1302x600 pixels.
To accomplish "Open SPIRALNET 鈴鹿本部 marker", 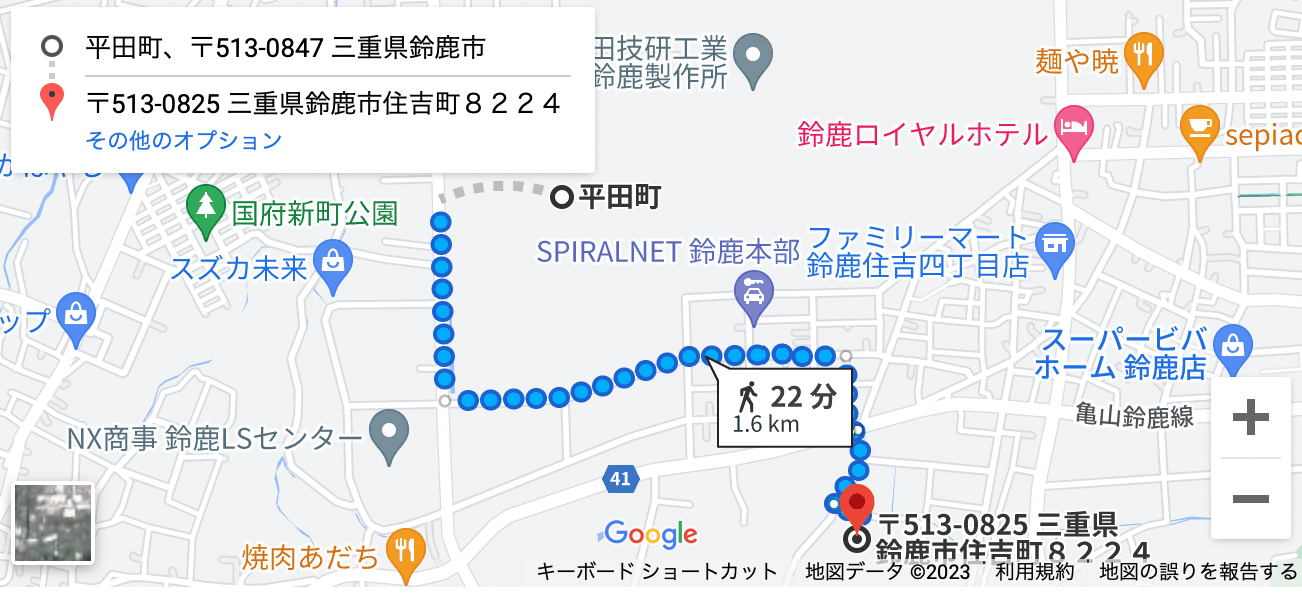I will point(753,294).
